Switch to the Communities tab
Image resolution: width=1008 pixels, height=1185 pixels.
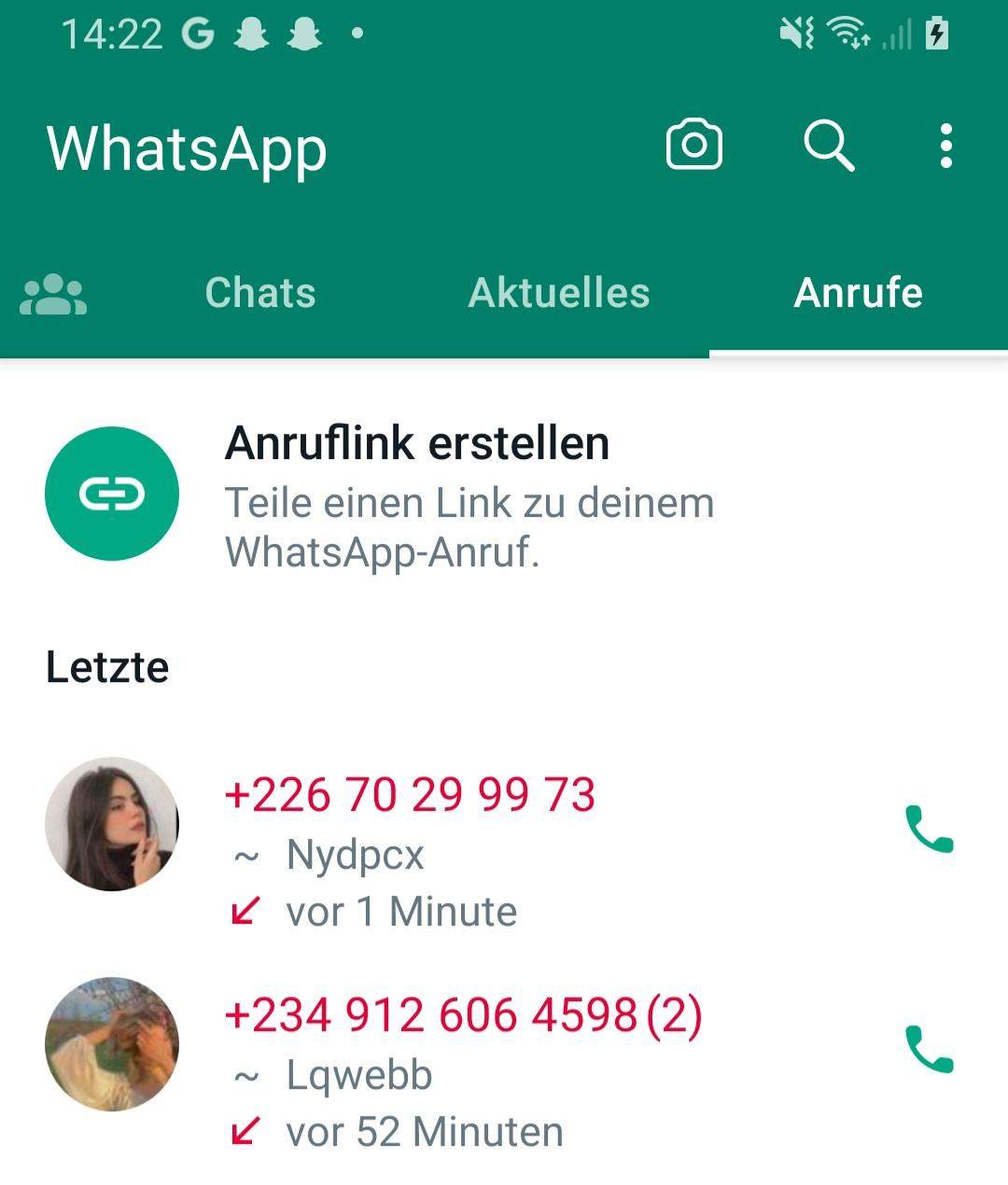tap(53, 294)
